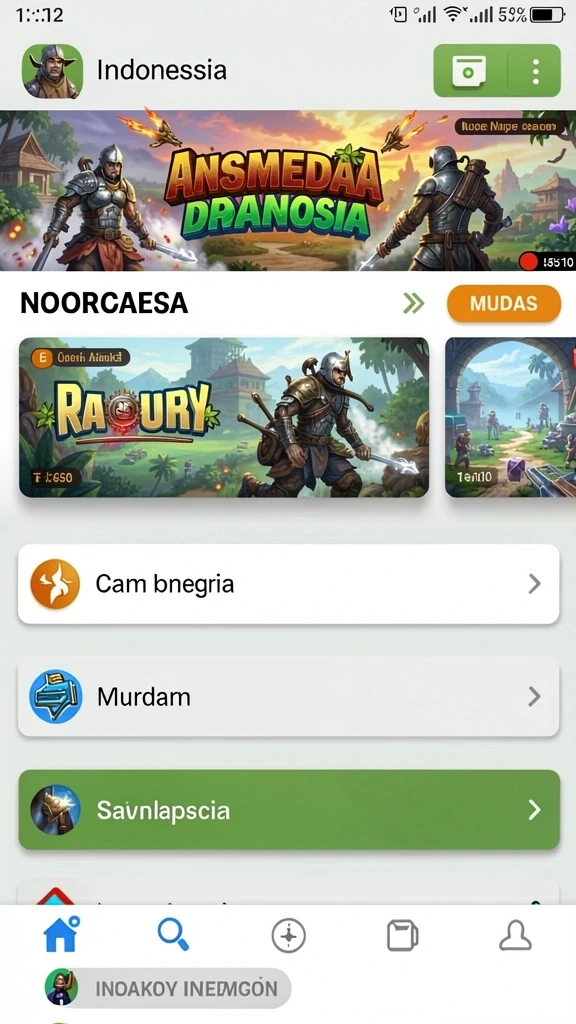This screenshot has width=576, height=1024.
Task: Switch to the Home tab
Action: point(61,935)
